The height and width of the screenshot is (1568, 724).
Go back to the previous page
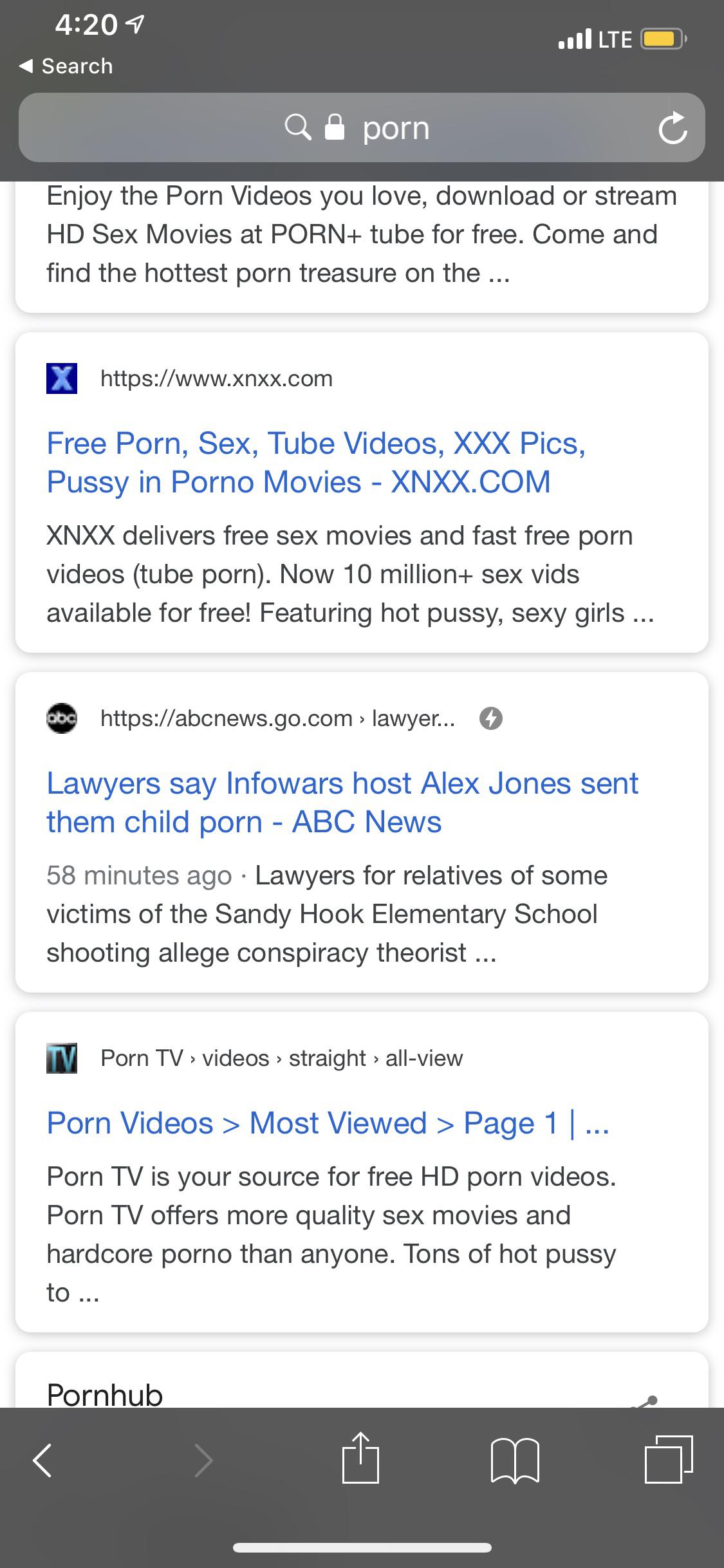pyautogui.click(x=42, y=1460)
